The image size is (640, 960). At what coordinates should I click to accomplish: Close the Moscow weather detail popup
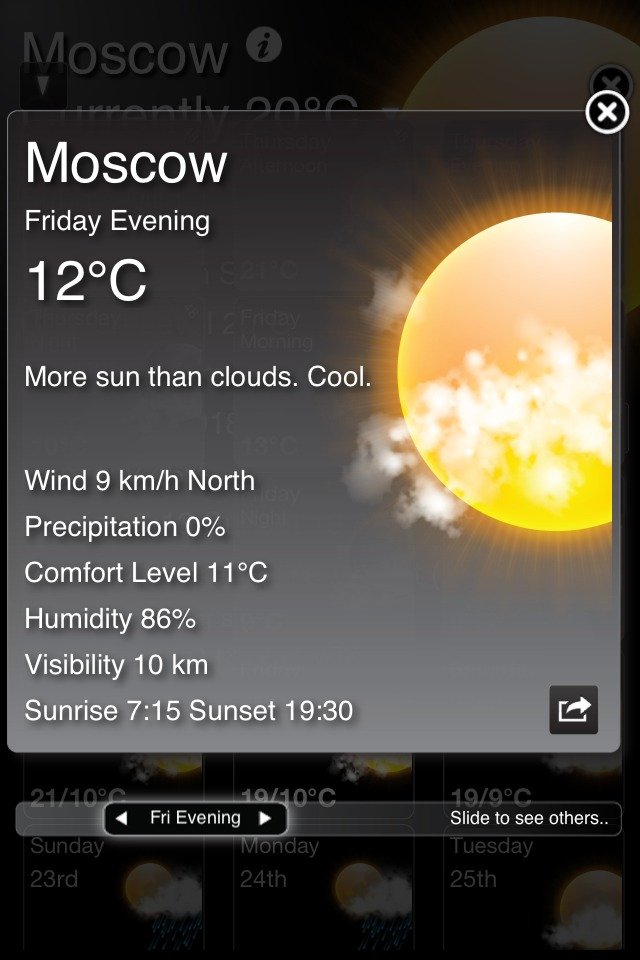click(607, 113)
